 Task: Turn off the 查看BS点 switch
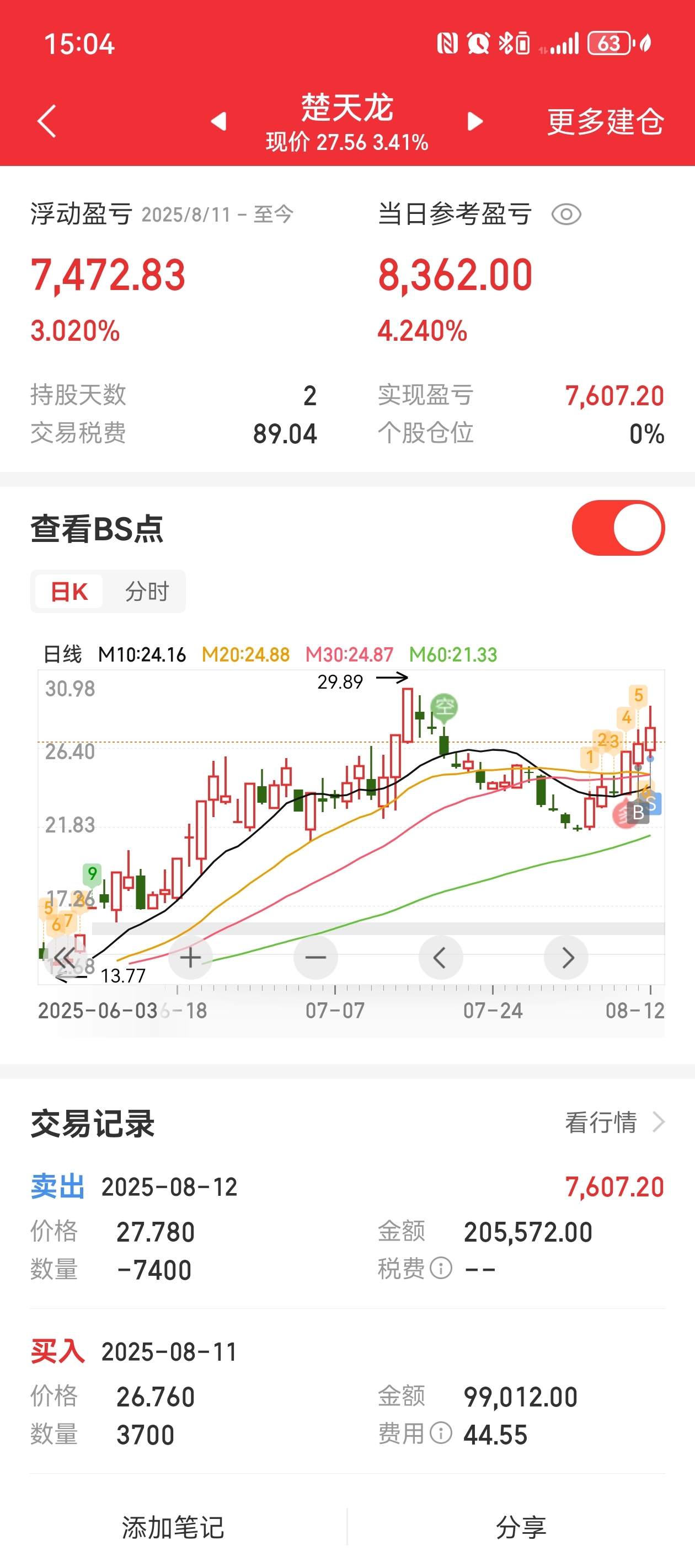point(618,528)
